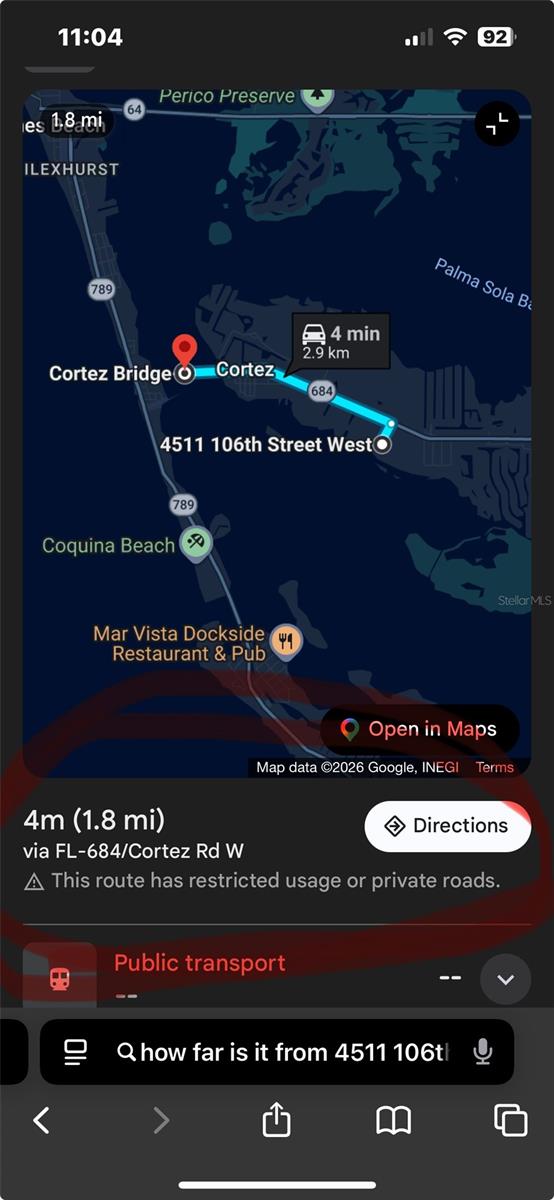Open Safari bookmarks
The width and height of the screenshot is (554, 1200).
(394, 1120)
